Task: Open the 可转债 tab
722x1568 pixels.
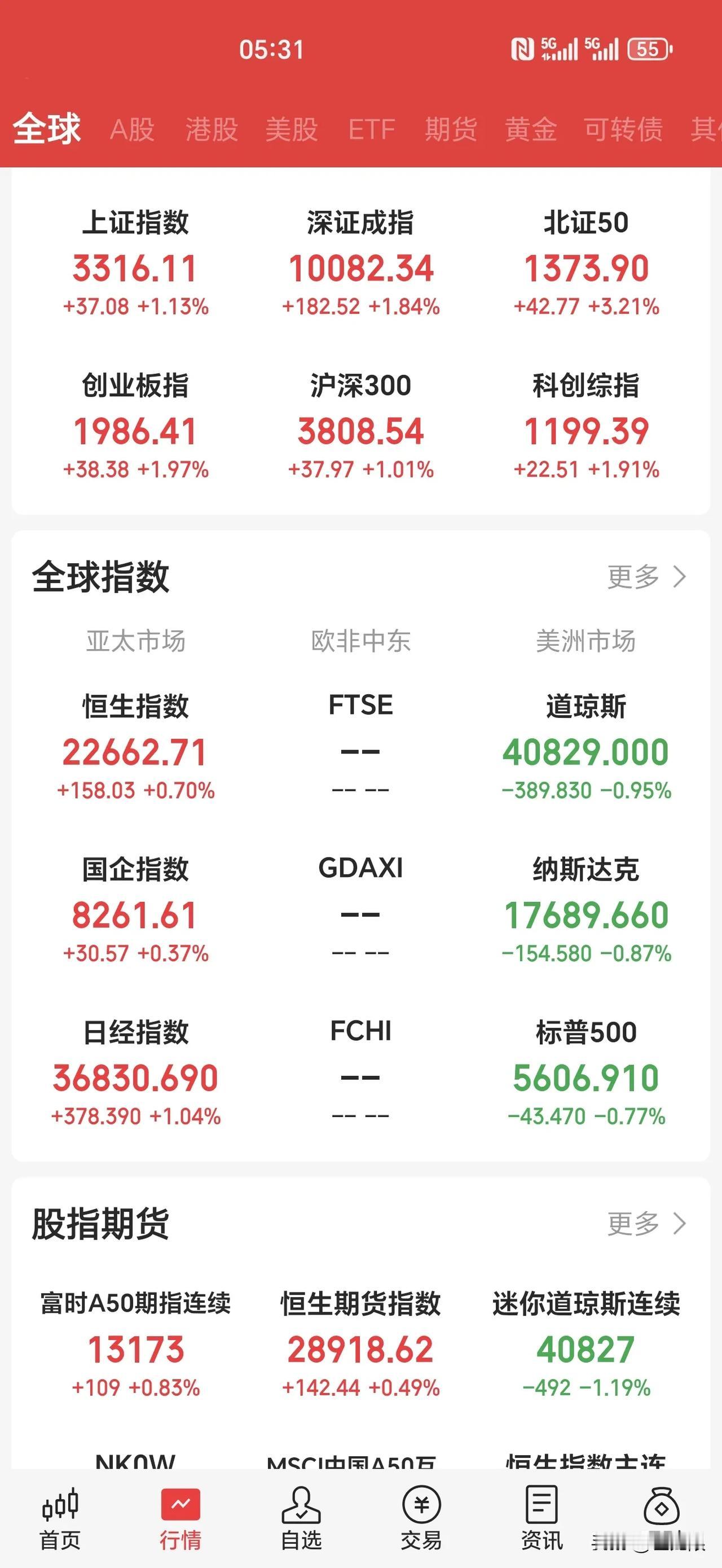Action: pyautogui.click(x=623, y=129)
